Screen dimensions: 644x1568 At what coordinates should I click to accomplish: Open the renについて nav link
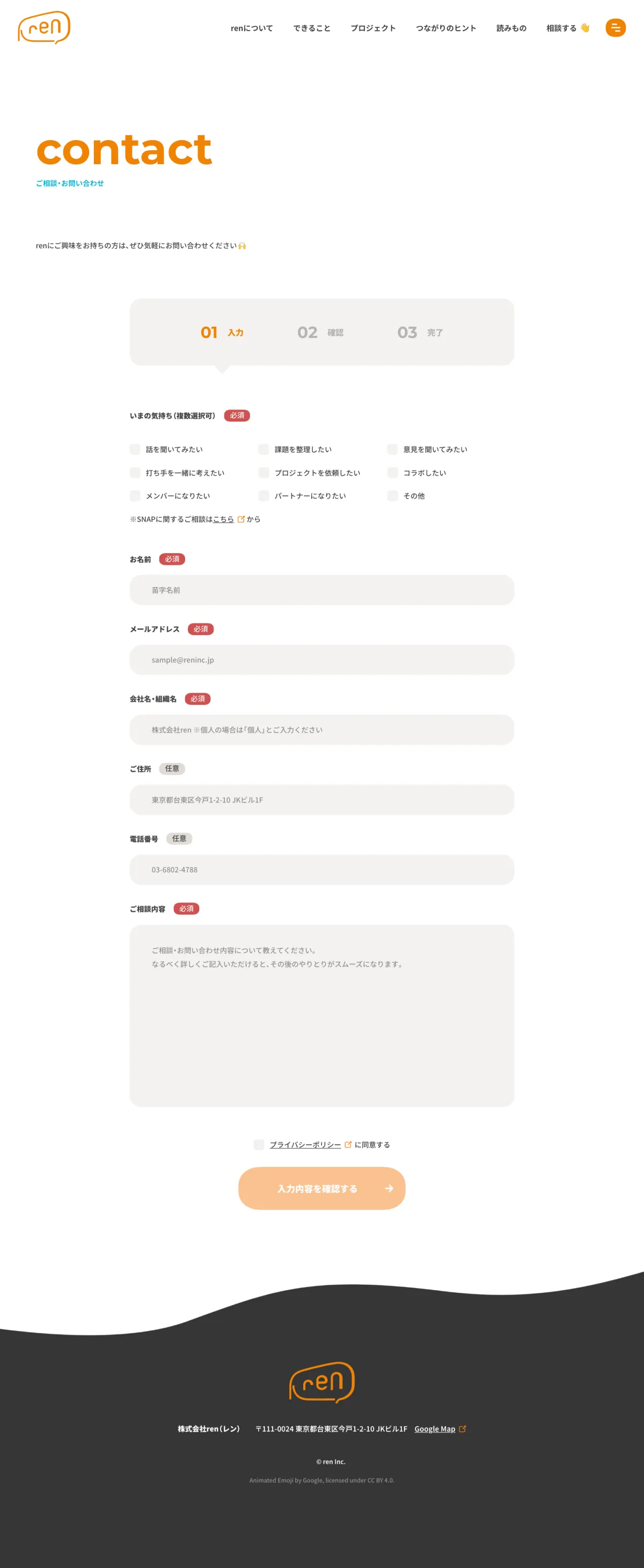pos(251,28)
